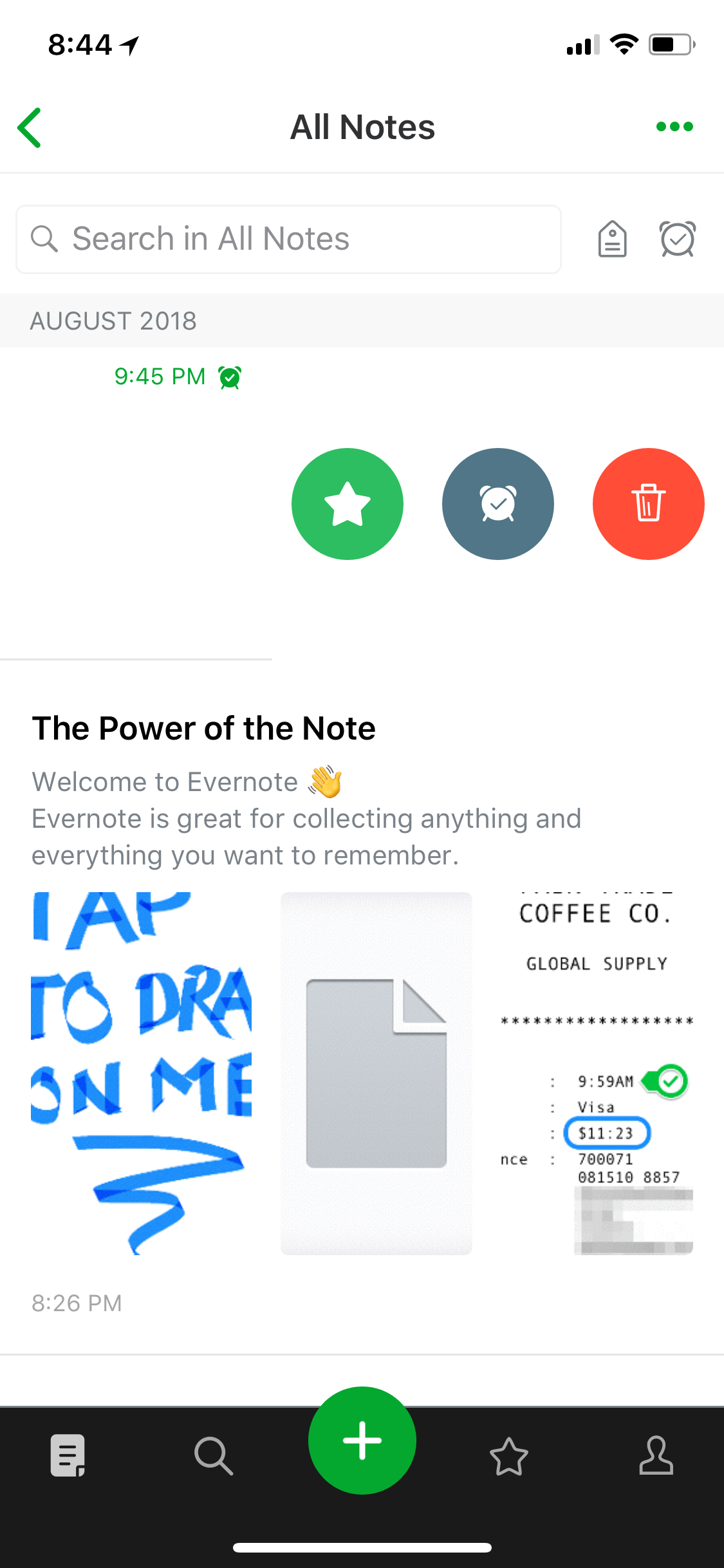The image size is (724, 1568).
Task: Open reminders via the alarm clock icon
Action: click(x=677, y=239)
